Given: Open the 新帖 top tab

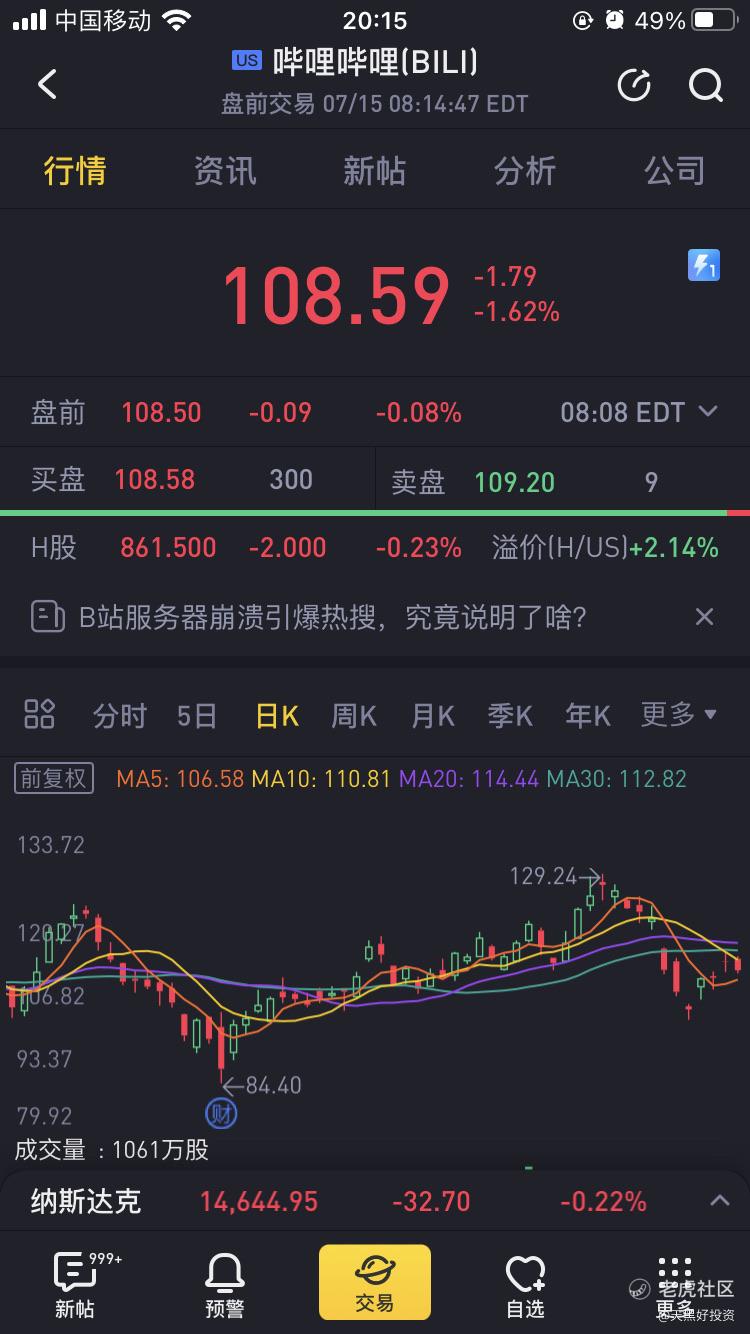Looking at the screenshot, I should (x=374, y=171).
